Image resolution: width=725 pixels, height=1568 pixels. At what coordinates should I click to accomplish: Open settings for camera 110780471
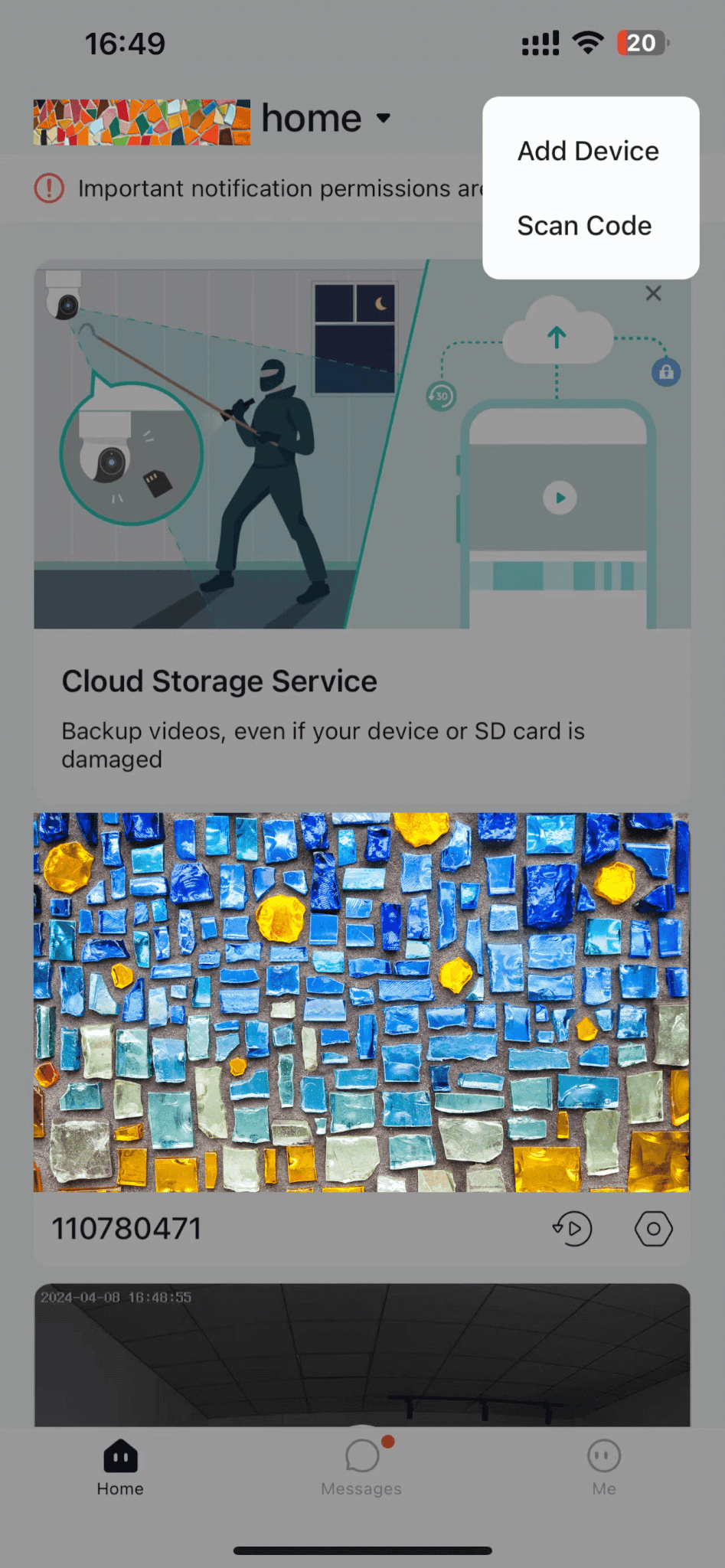(x=654, y=1228)
